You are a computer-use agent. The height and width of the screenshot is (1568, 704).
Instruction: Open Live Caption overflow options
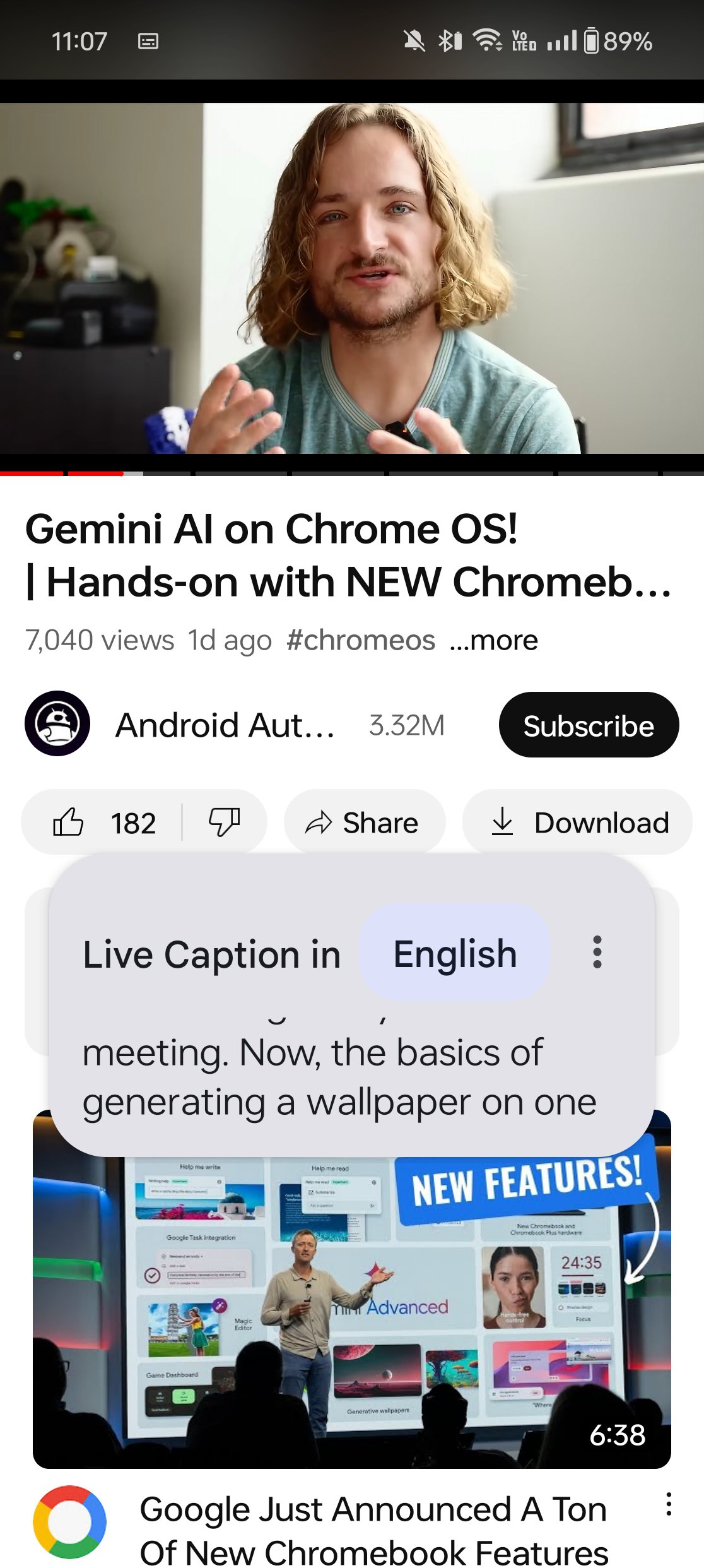[597, 953]
